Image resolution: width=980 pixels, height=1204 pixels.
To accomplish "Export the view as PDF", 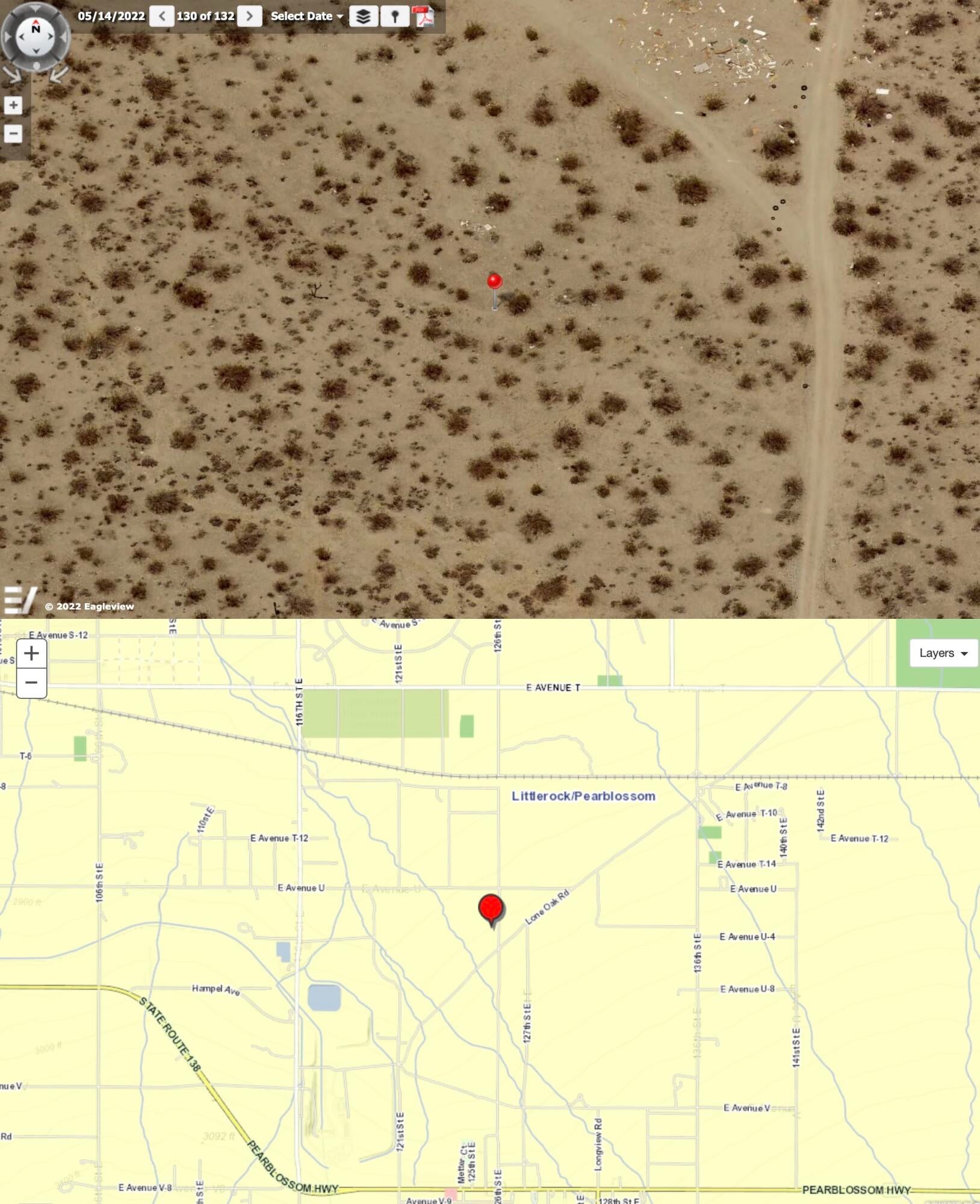I will (424, 16).
